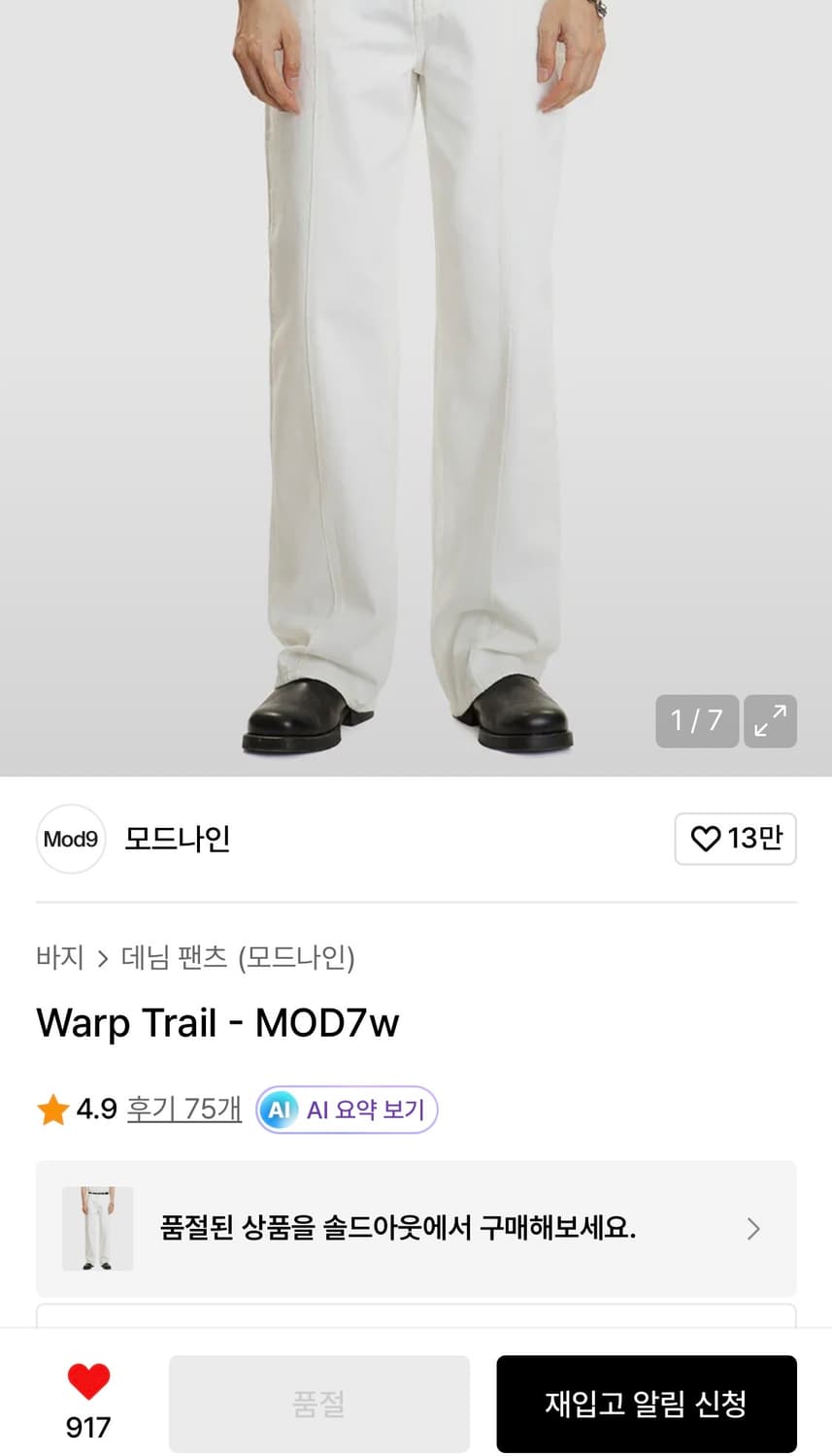This screenshot has width=832, height=1456.
Task: Click the orange star rating icon
Action: coord(52,1109)
